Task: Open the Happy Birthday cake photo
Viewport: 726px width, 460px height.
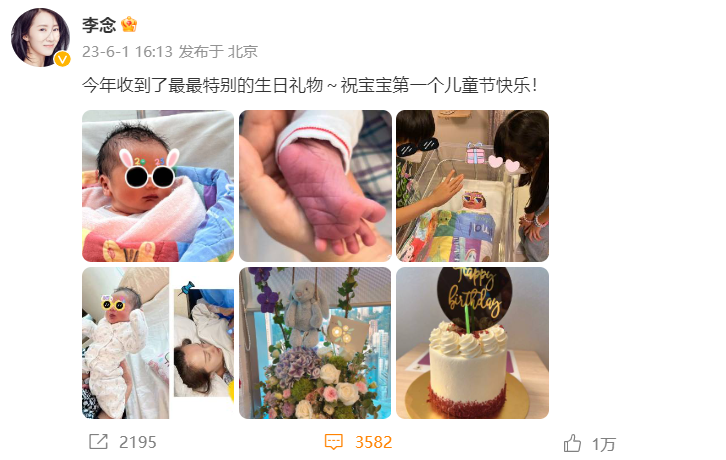Action: pos(472,342)
